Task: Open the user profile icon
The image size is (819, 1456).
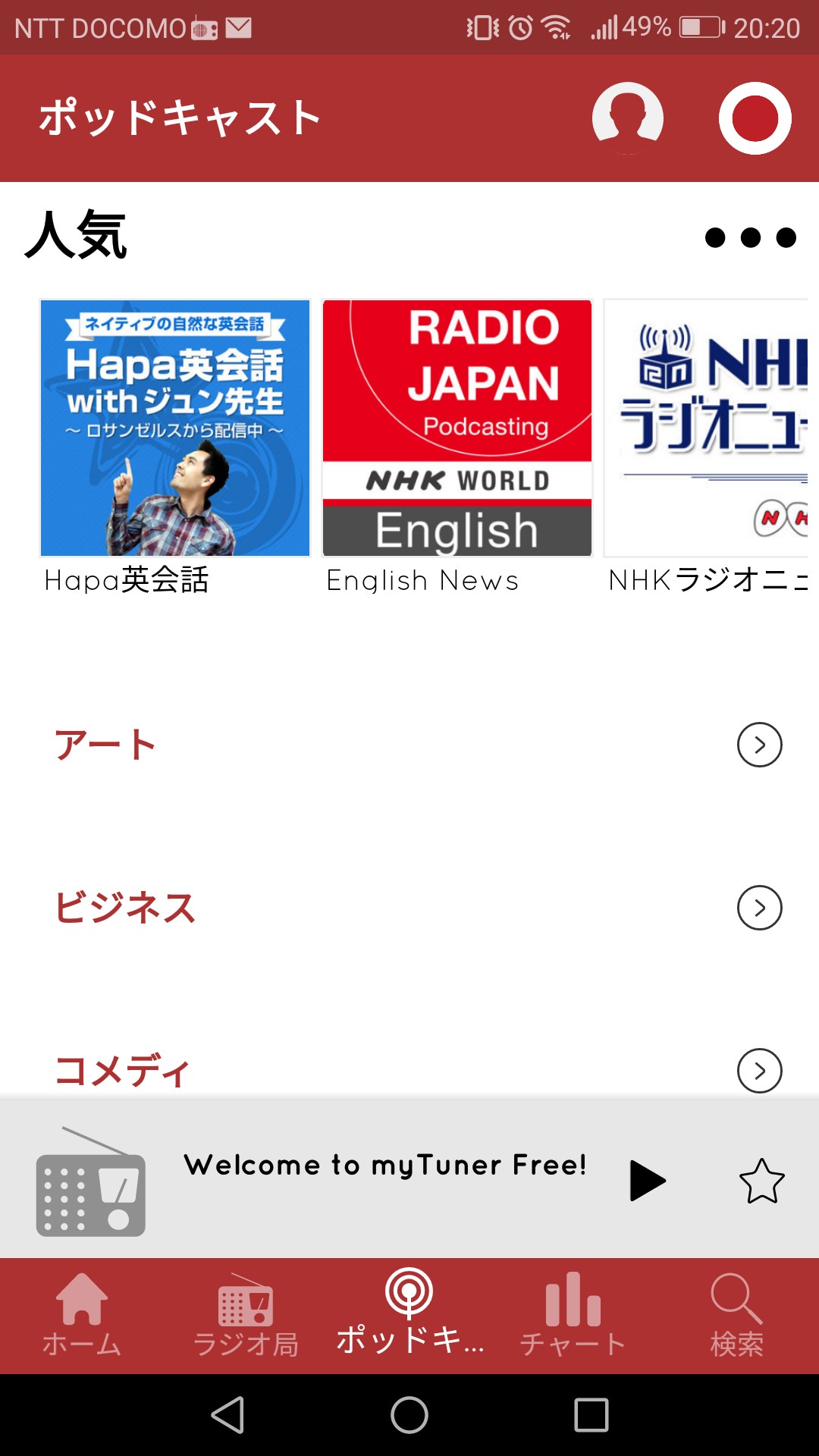Action: 627,118
